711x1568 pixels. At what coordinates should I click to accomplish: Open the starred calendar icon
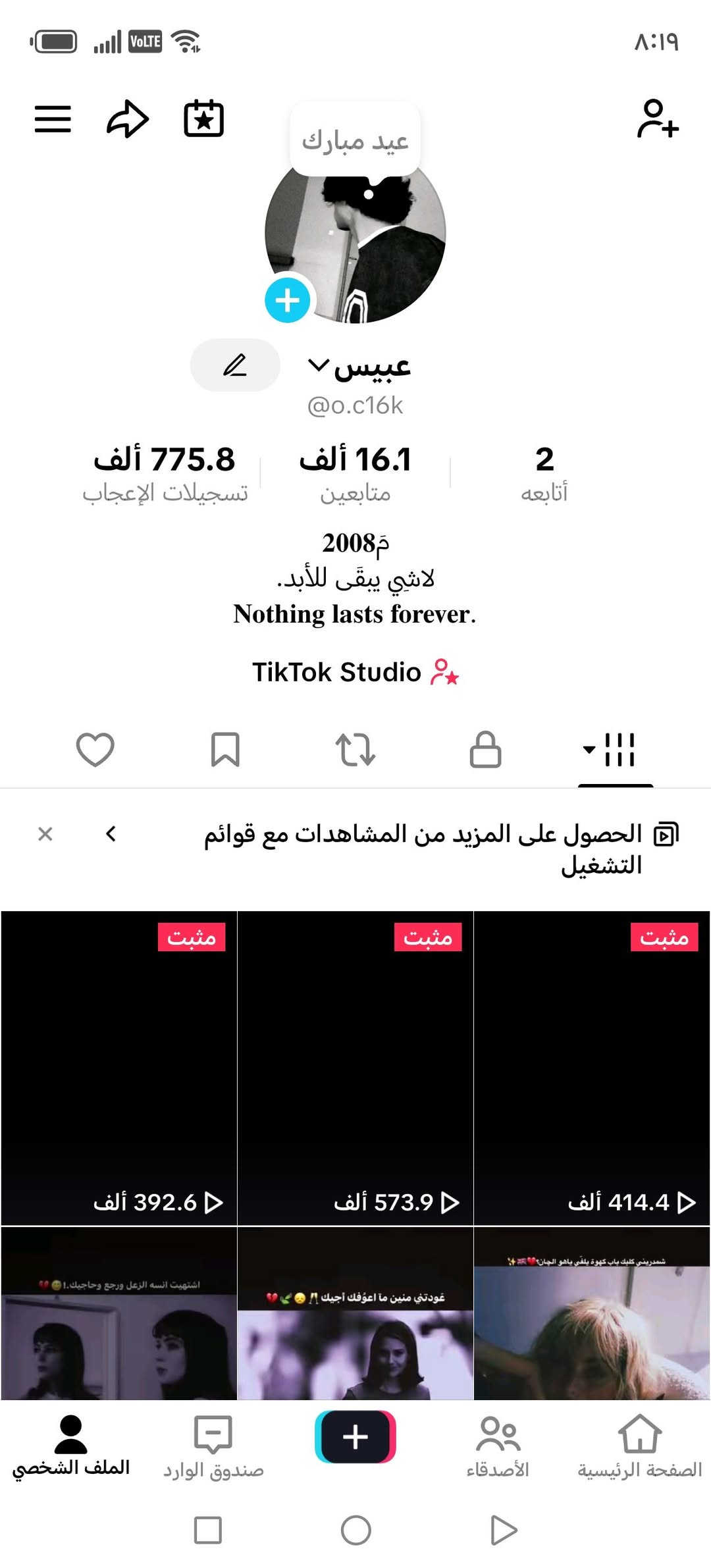click(x=203, y=118)
